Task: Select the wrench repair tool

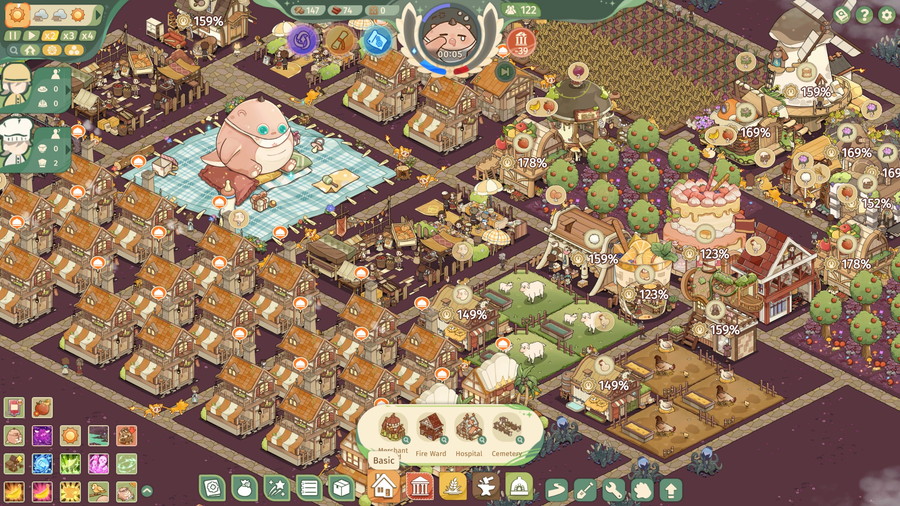Action: (614, 489)
